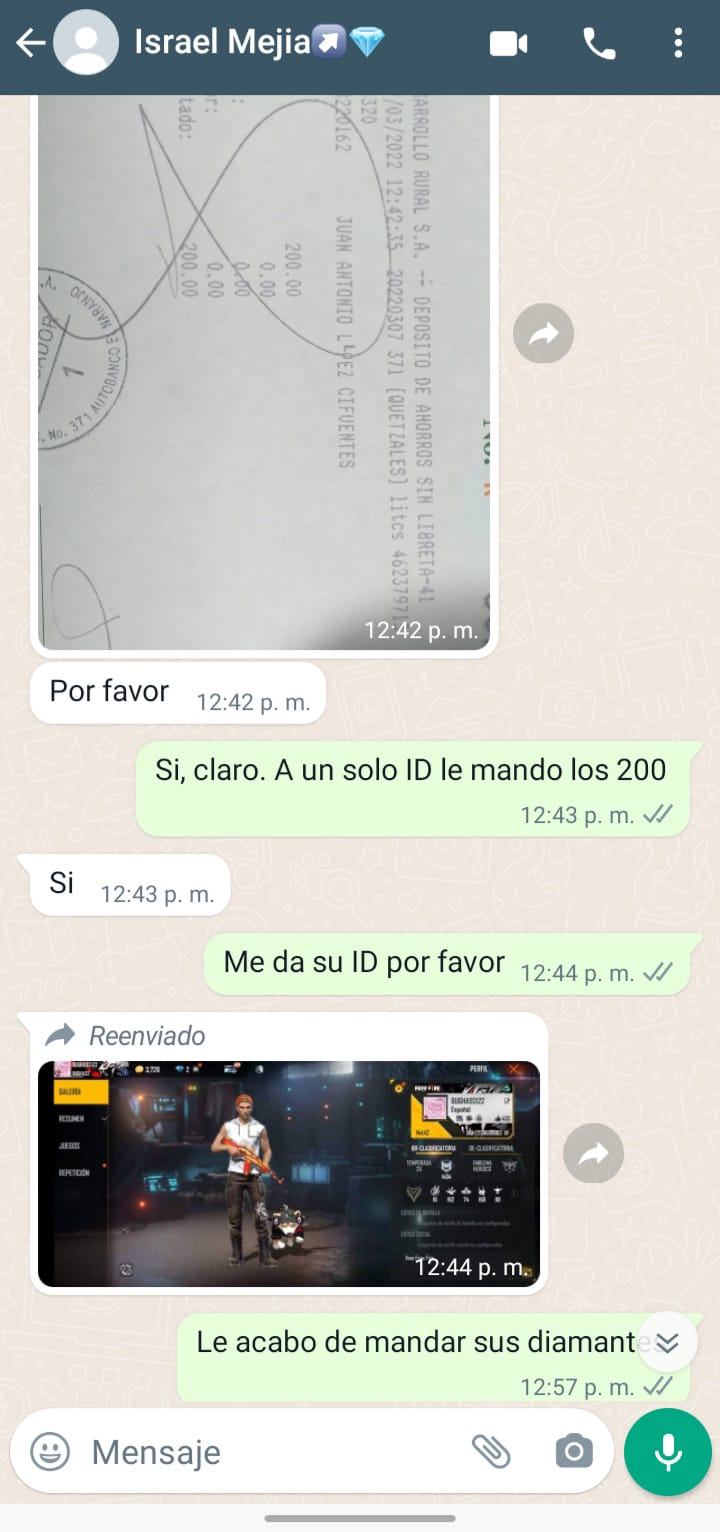The image size is (720, 1532).
Task: Open the emoji picker
Action: coord(50,1451)
